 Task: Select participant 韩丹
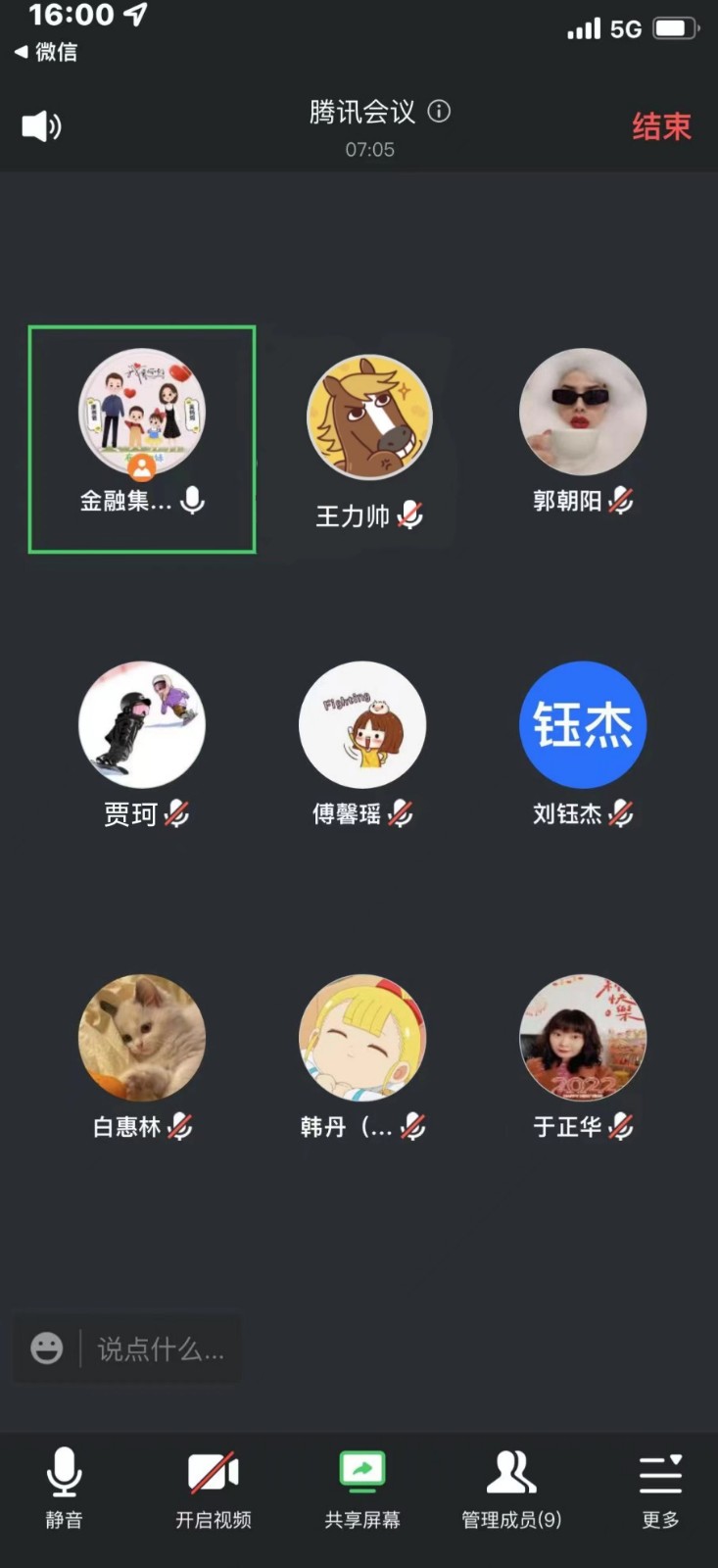(362, 1038)
